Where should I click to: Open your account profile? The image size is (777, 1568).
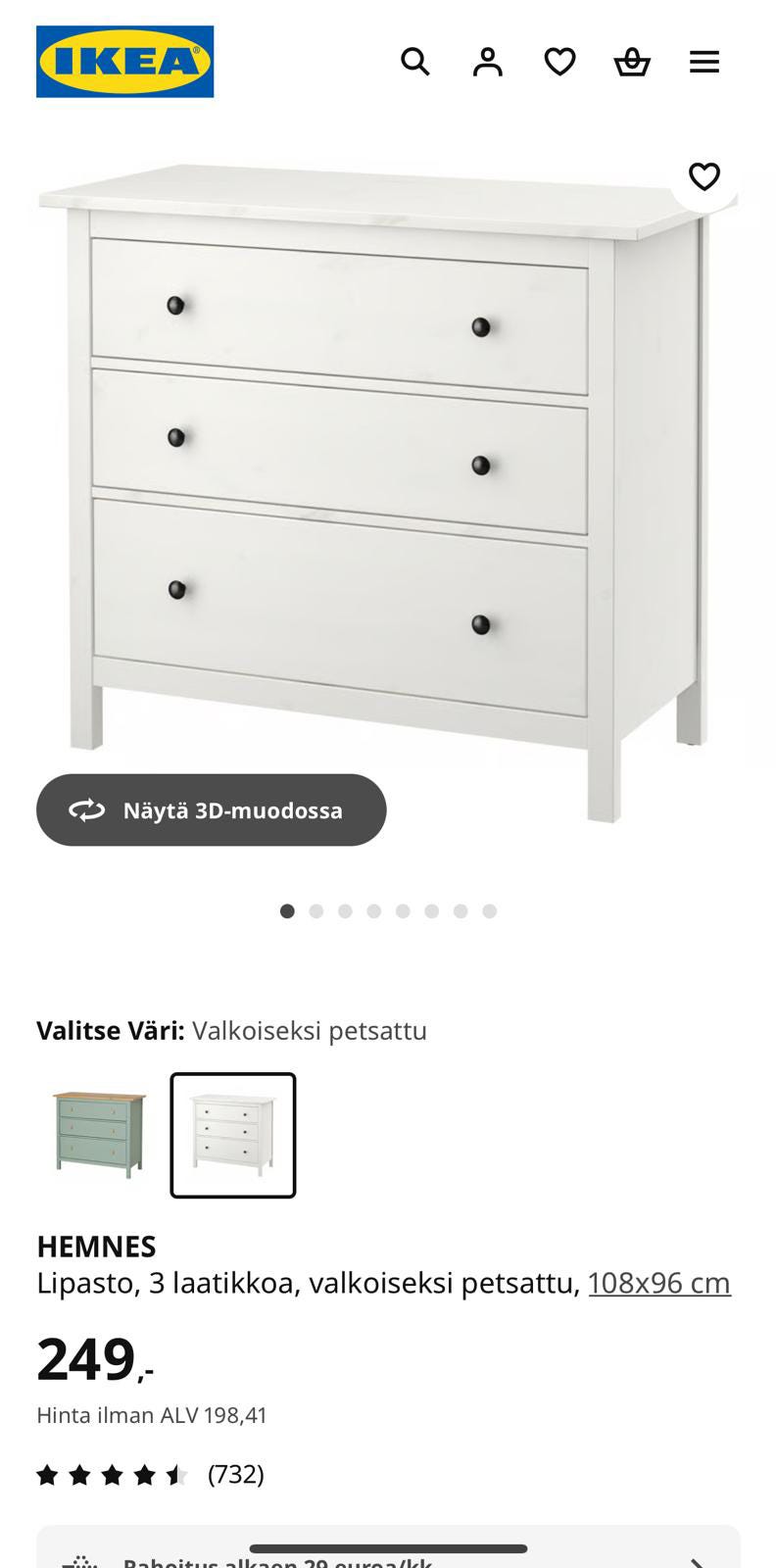[x=487, y=61]
